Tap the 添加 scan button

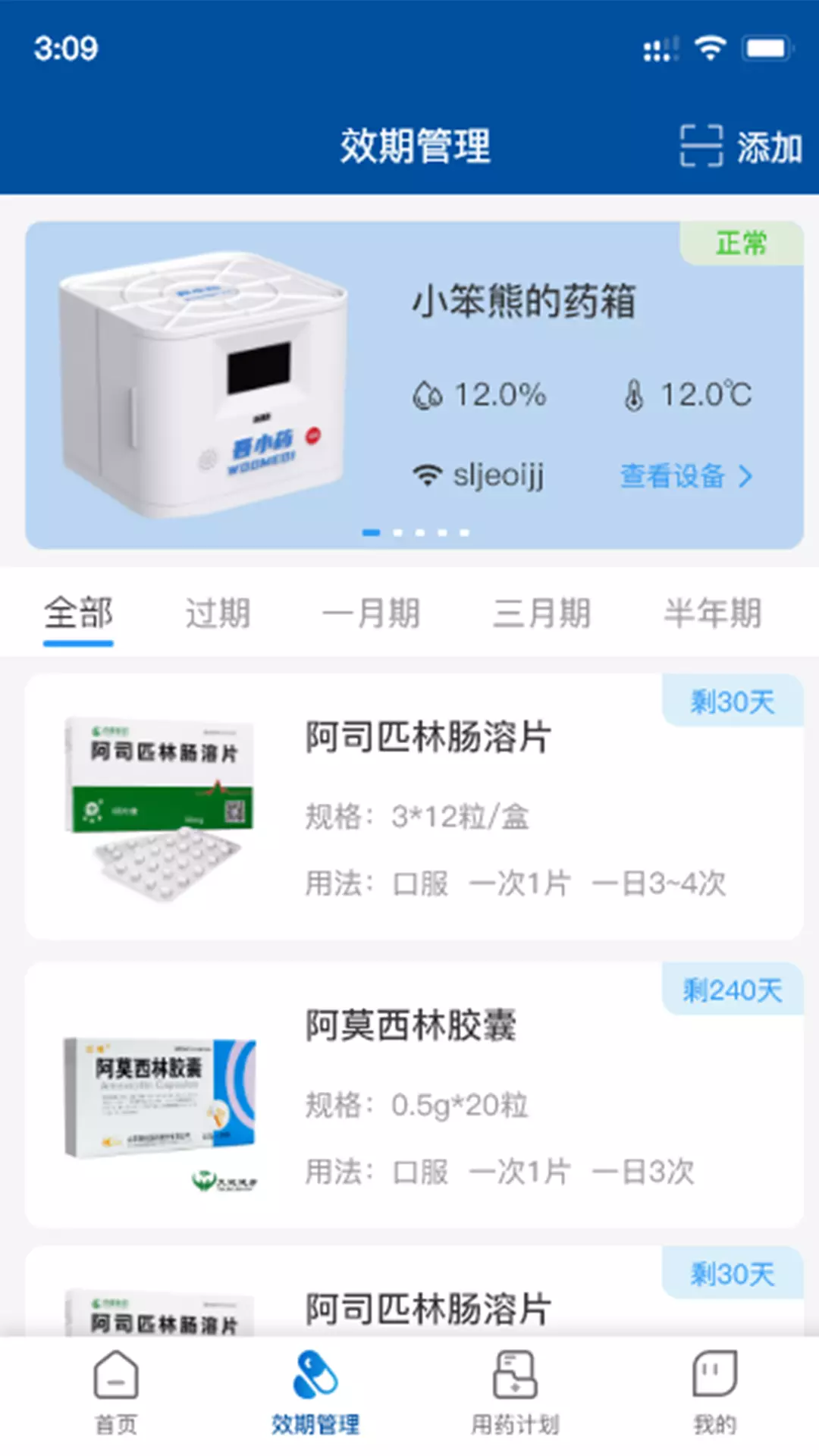click(x=741, y=146)
